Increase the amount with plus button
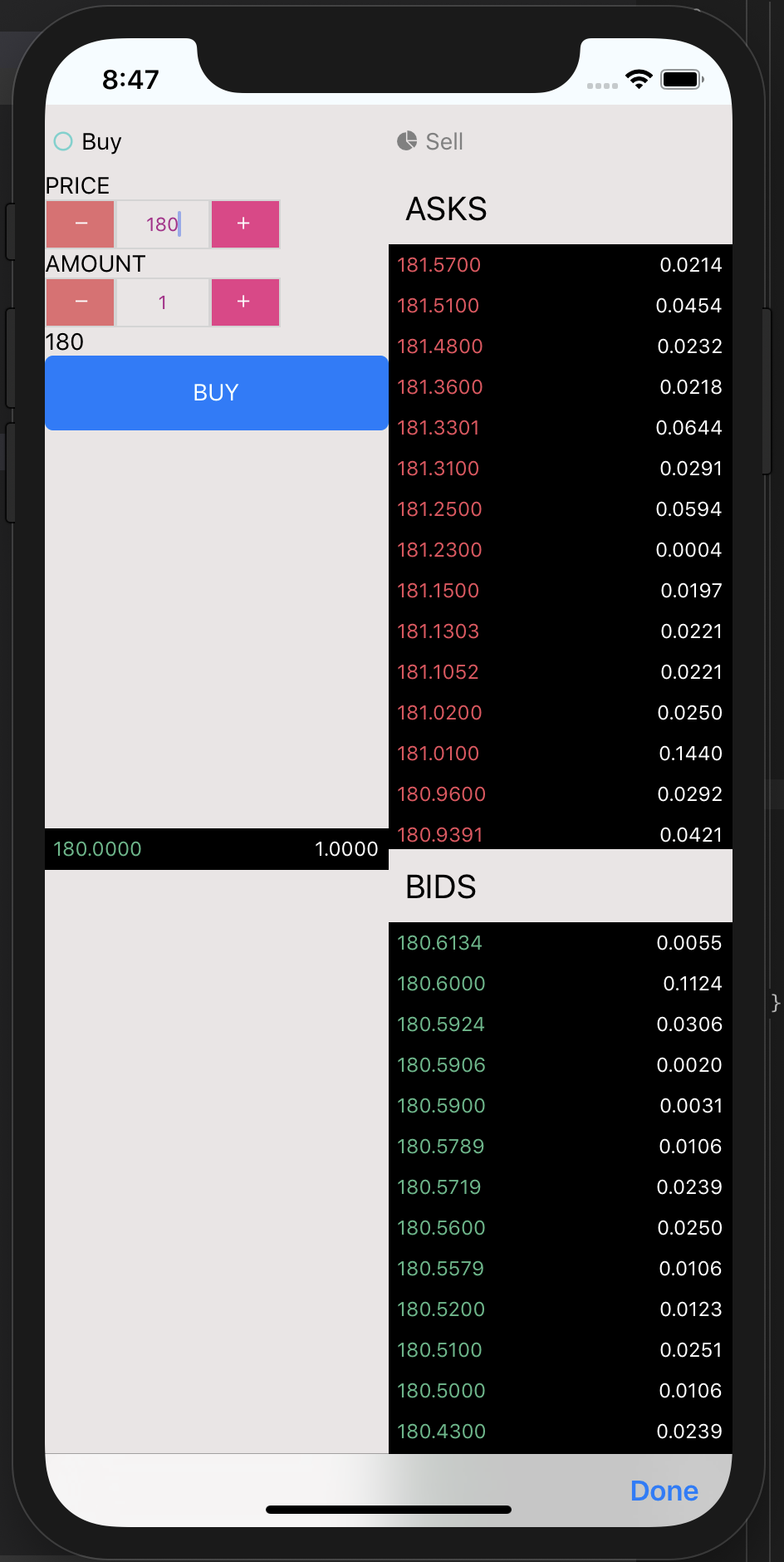 tap(245, 302)
